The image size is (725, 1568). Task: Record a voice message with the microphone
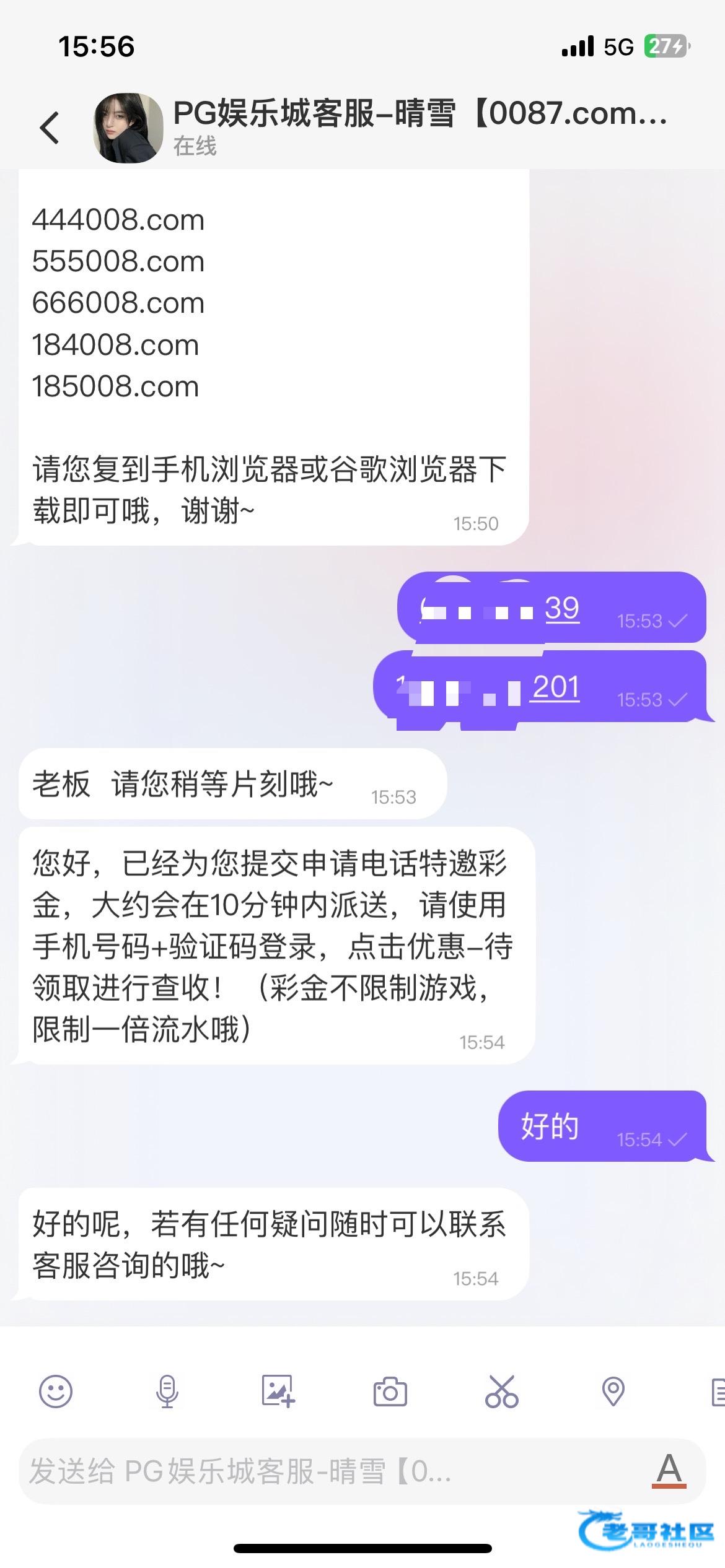167,1392
